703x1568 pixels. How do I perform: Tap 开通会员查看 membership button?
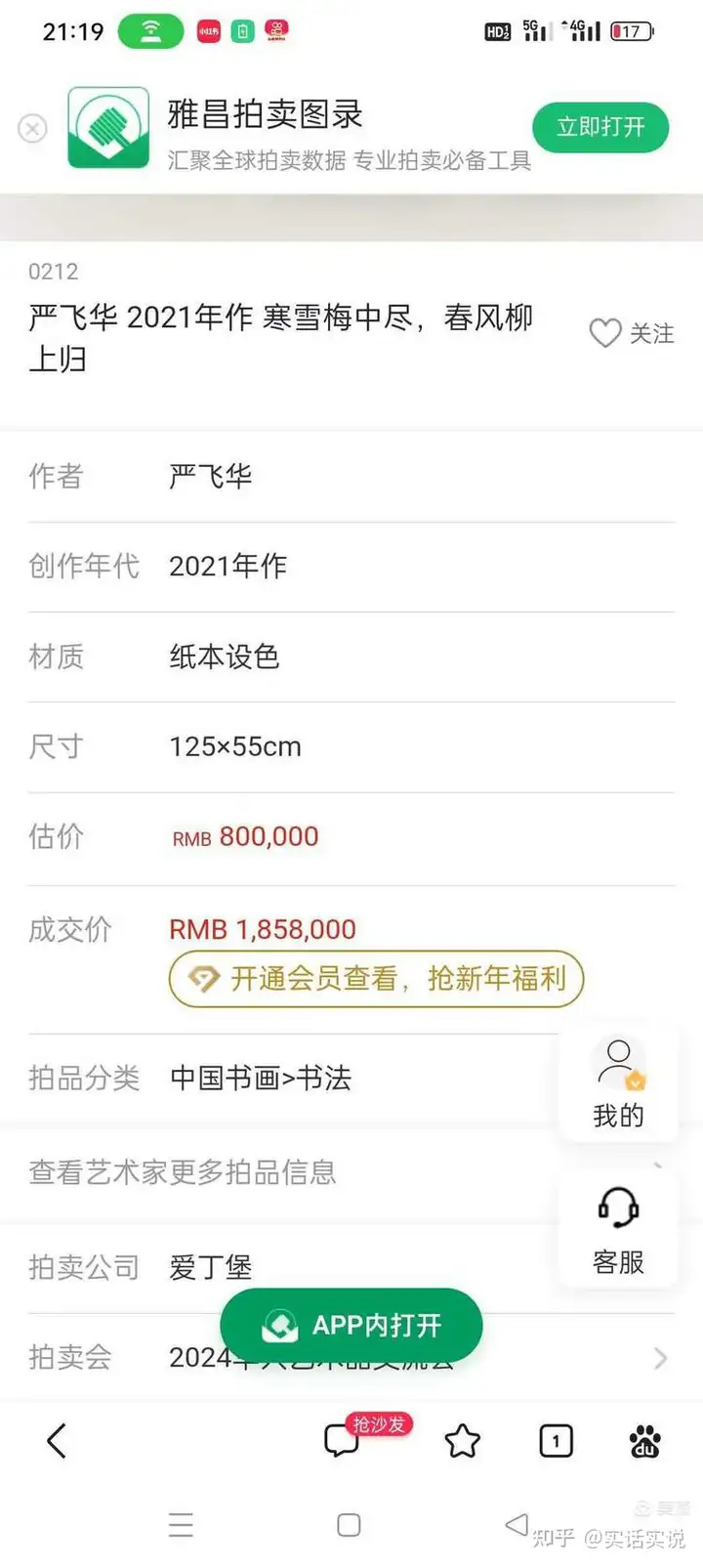point(376,979)
